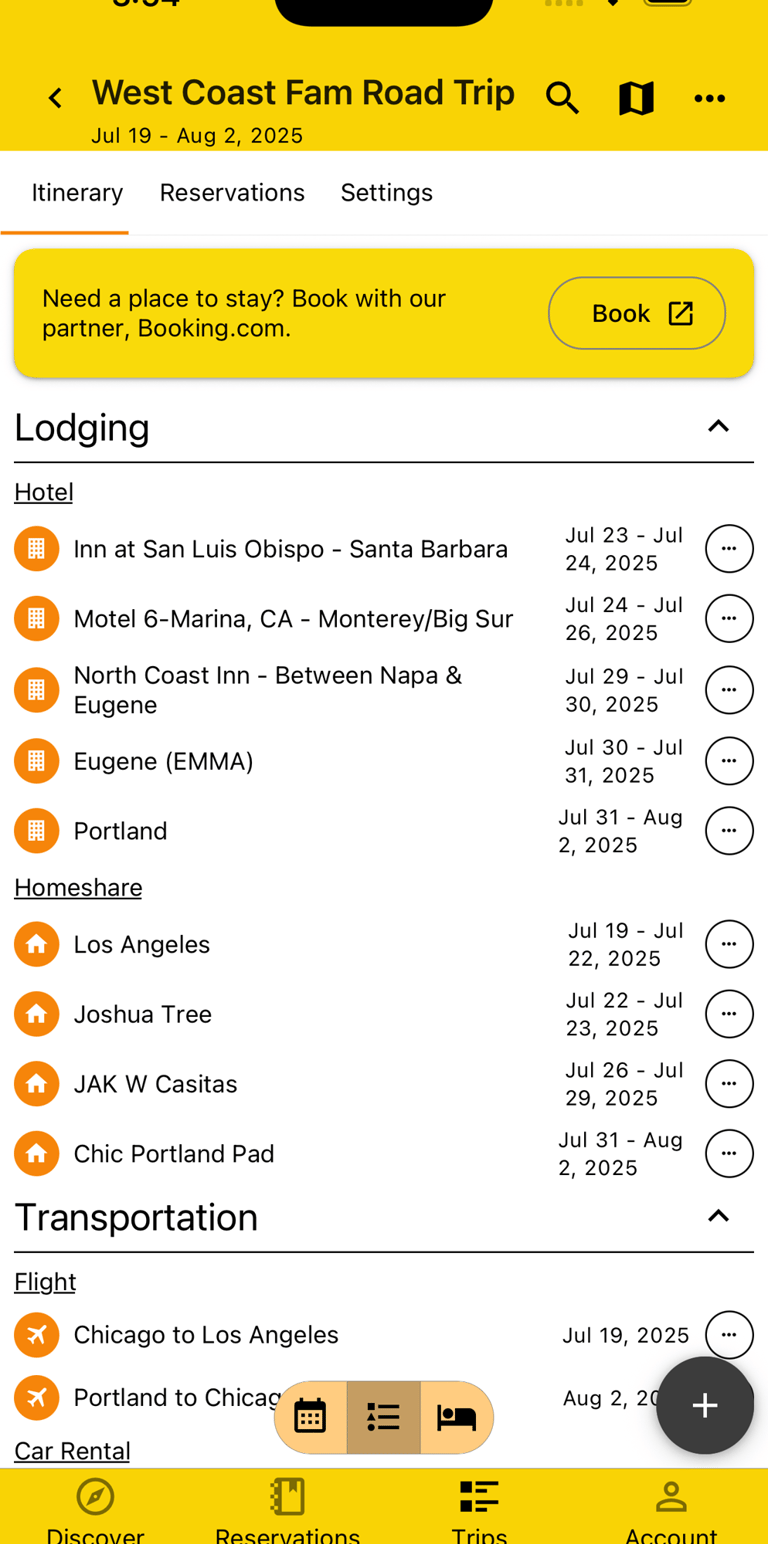Collapse the Lodging section
768x1544 pixels.
[718, 426]
